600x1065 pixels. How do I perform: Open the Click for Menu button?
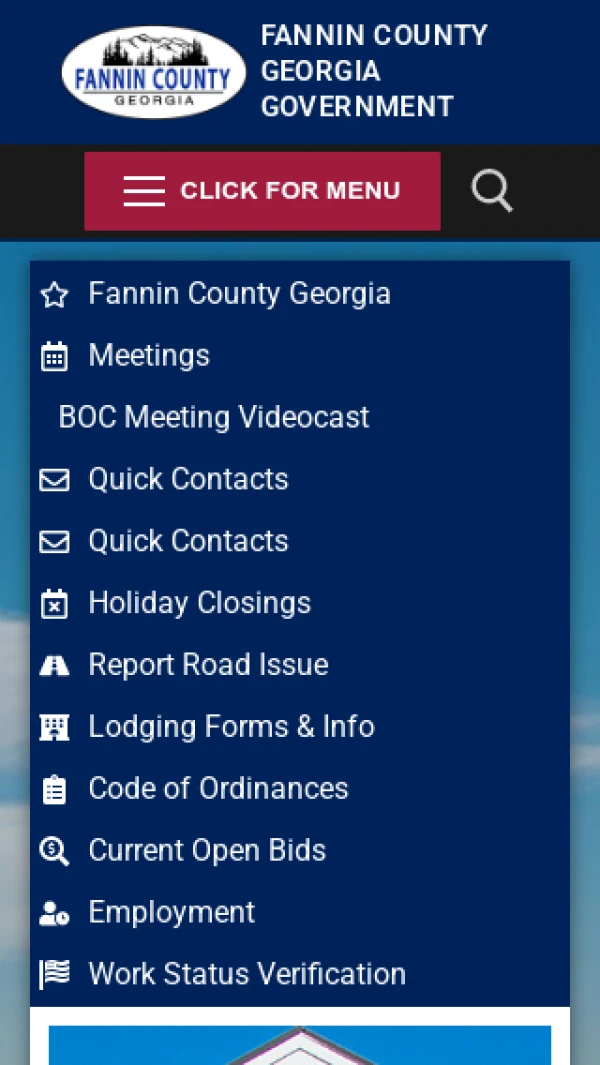click(262, 191)
